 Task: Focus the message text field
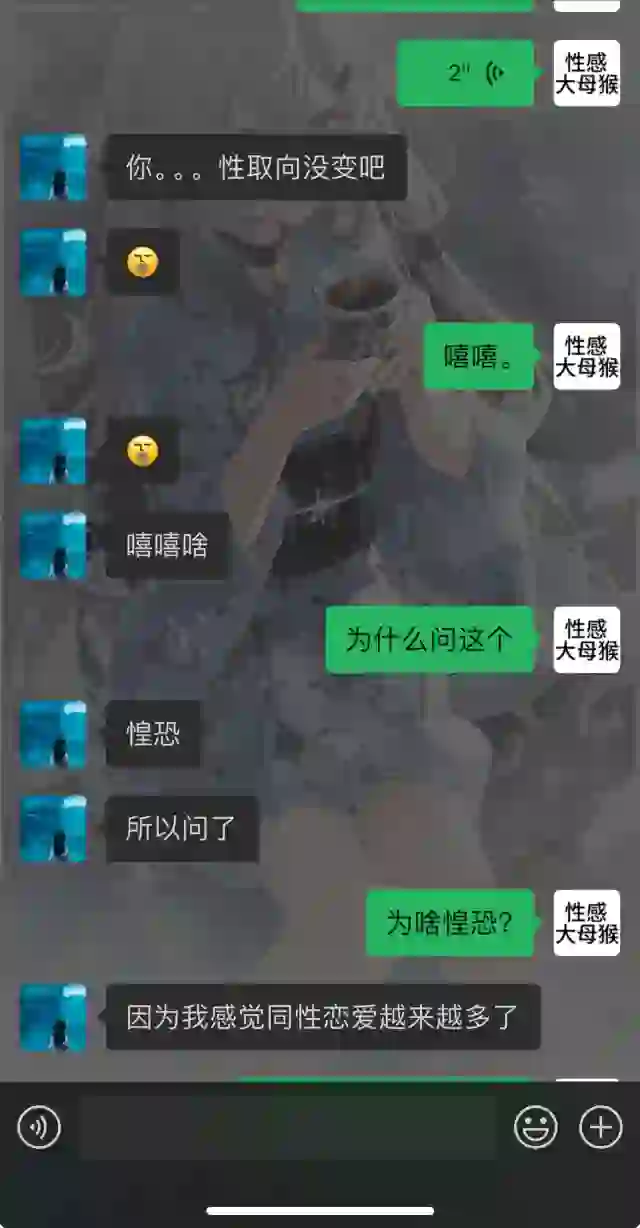point(288,1128)
